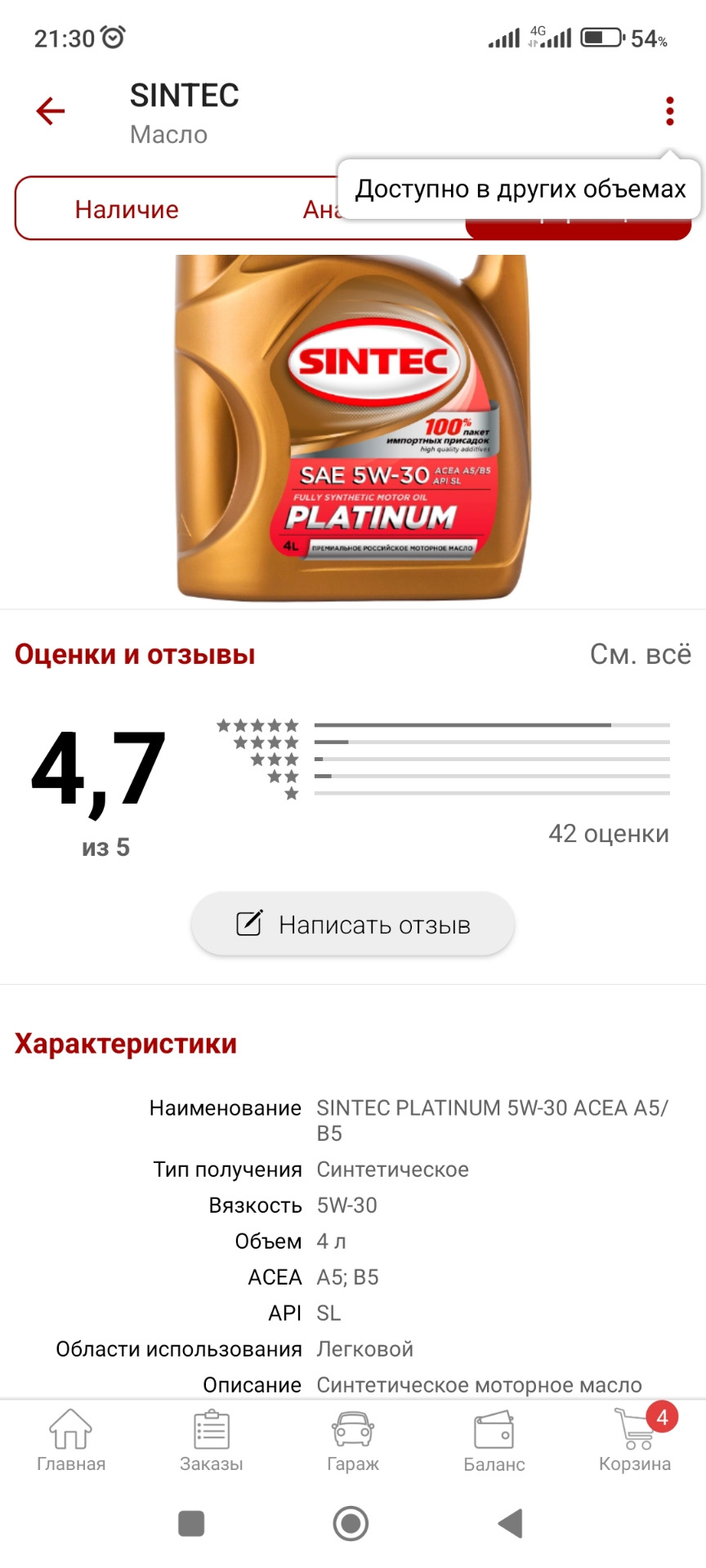Select one star in the rating widget
The width and height of the screenshot is (706, 1568).
pos(289,793)
